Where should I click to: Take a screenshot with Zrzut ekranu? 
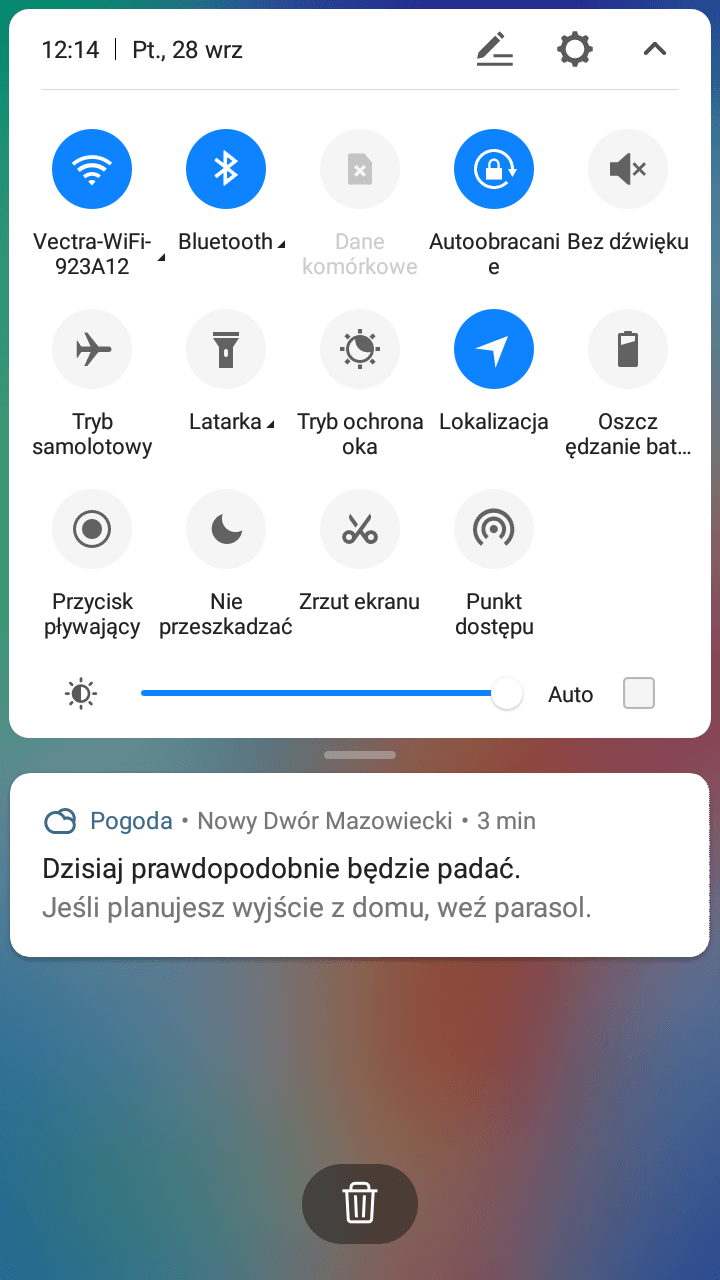(x=360, y=530)
